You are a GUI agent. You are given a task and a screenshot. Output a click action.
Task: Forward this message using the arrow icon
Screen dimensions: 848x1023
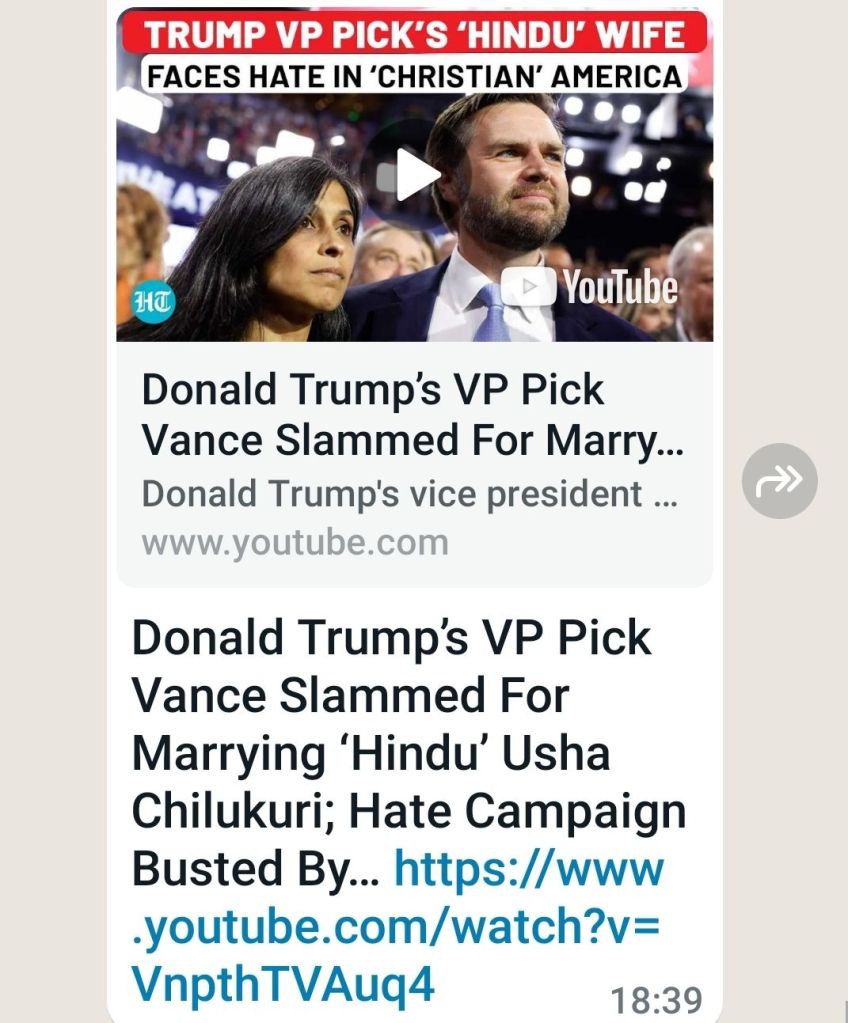pos(779,481)
